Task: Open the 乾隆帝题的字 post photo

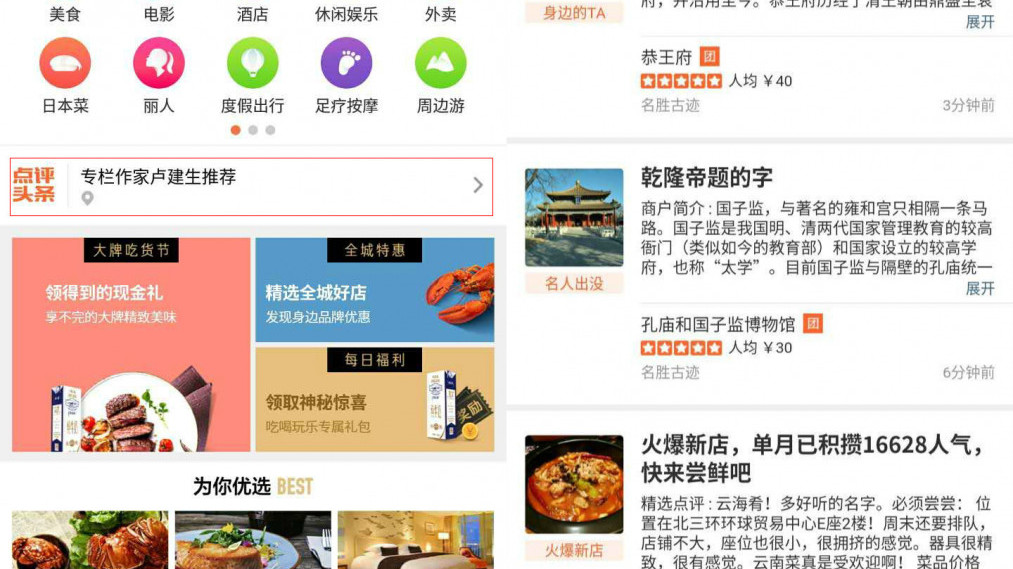Action: (574, 218)
